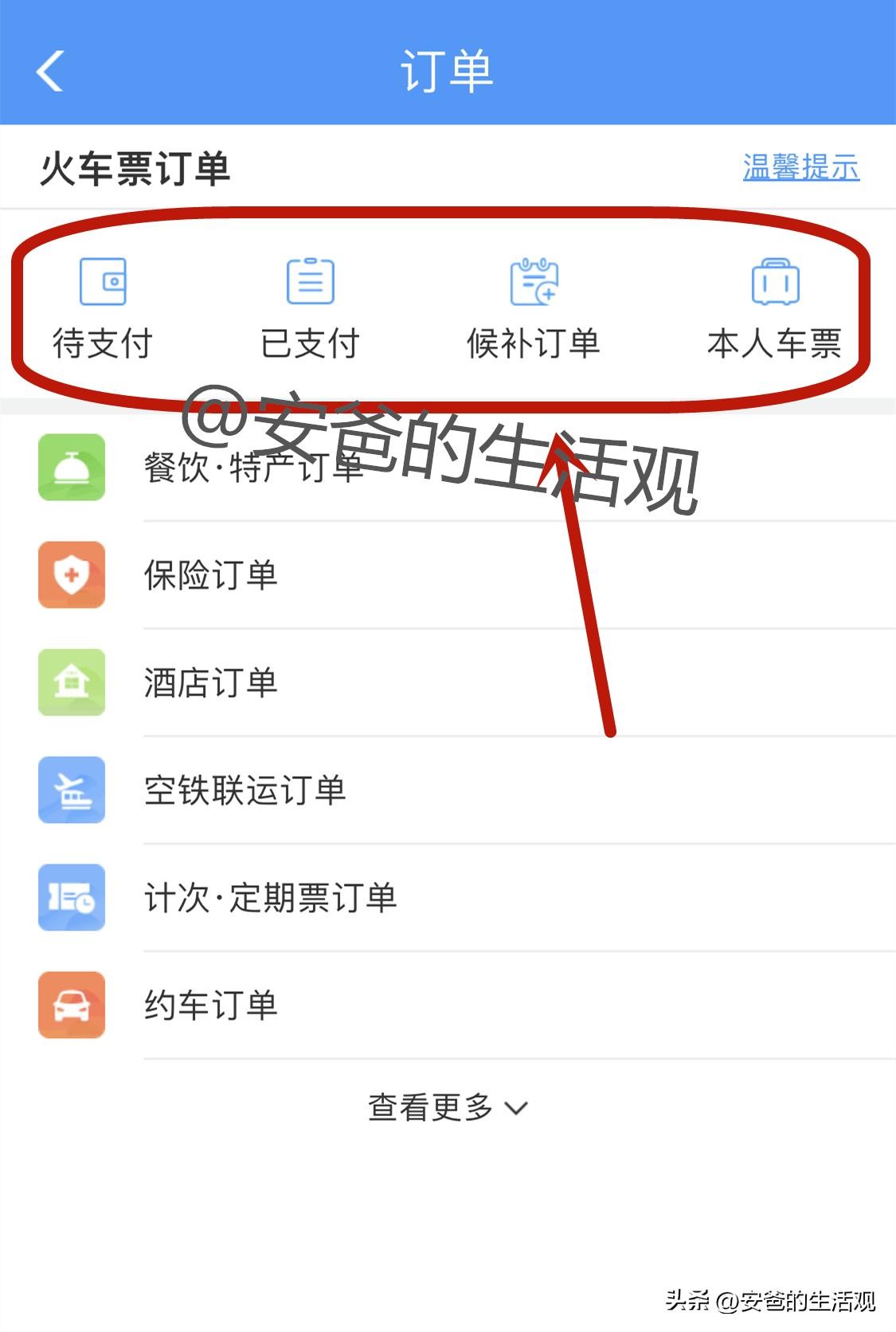The width and height of the screenshot is (896, 1332).
Task: View 已支付 train ticket orders
Action: [310, 308]
